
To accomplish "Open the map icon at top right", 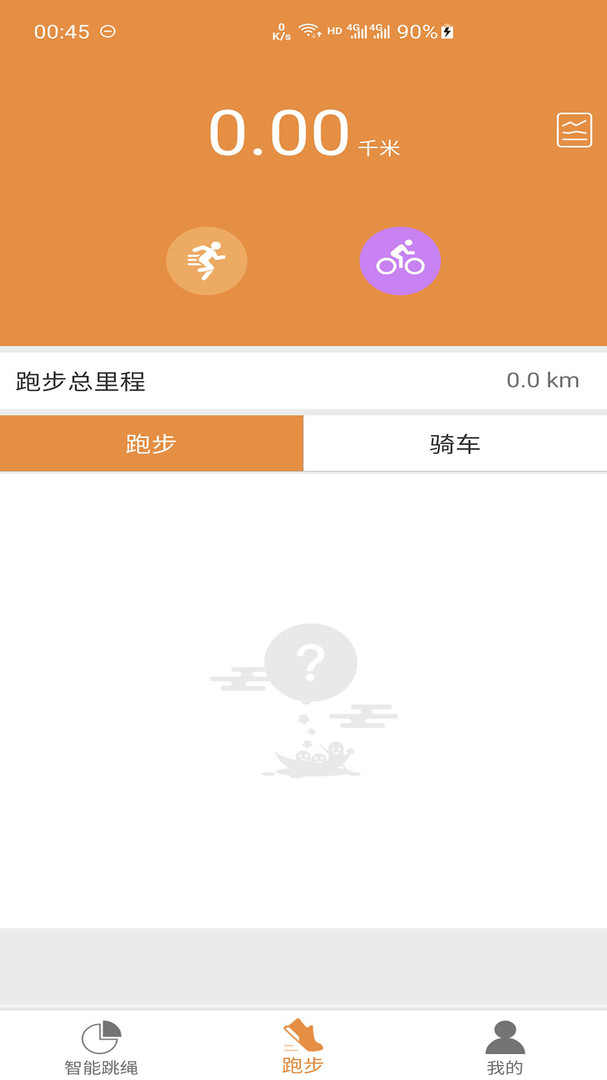I will (x=574, y=130).
